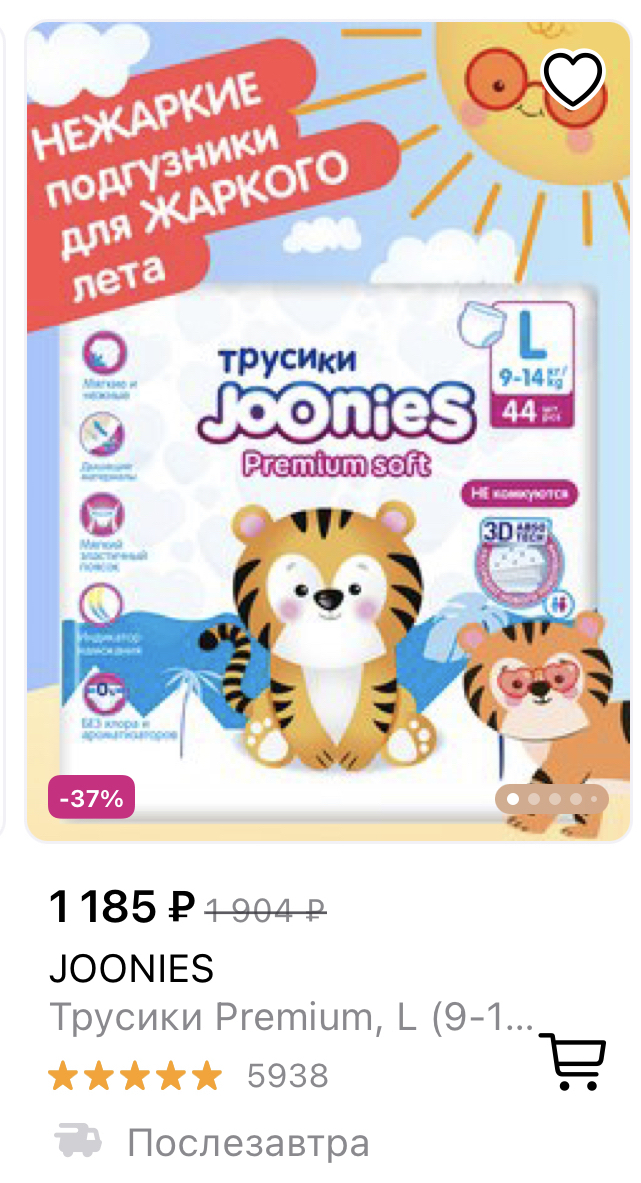Add JOONIES Трусики Premium to cart
This screenshot has width=641, height=1183.
[573, 1061]
